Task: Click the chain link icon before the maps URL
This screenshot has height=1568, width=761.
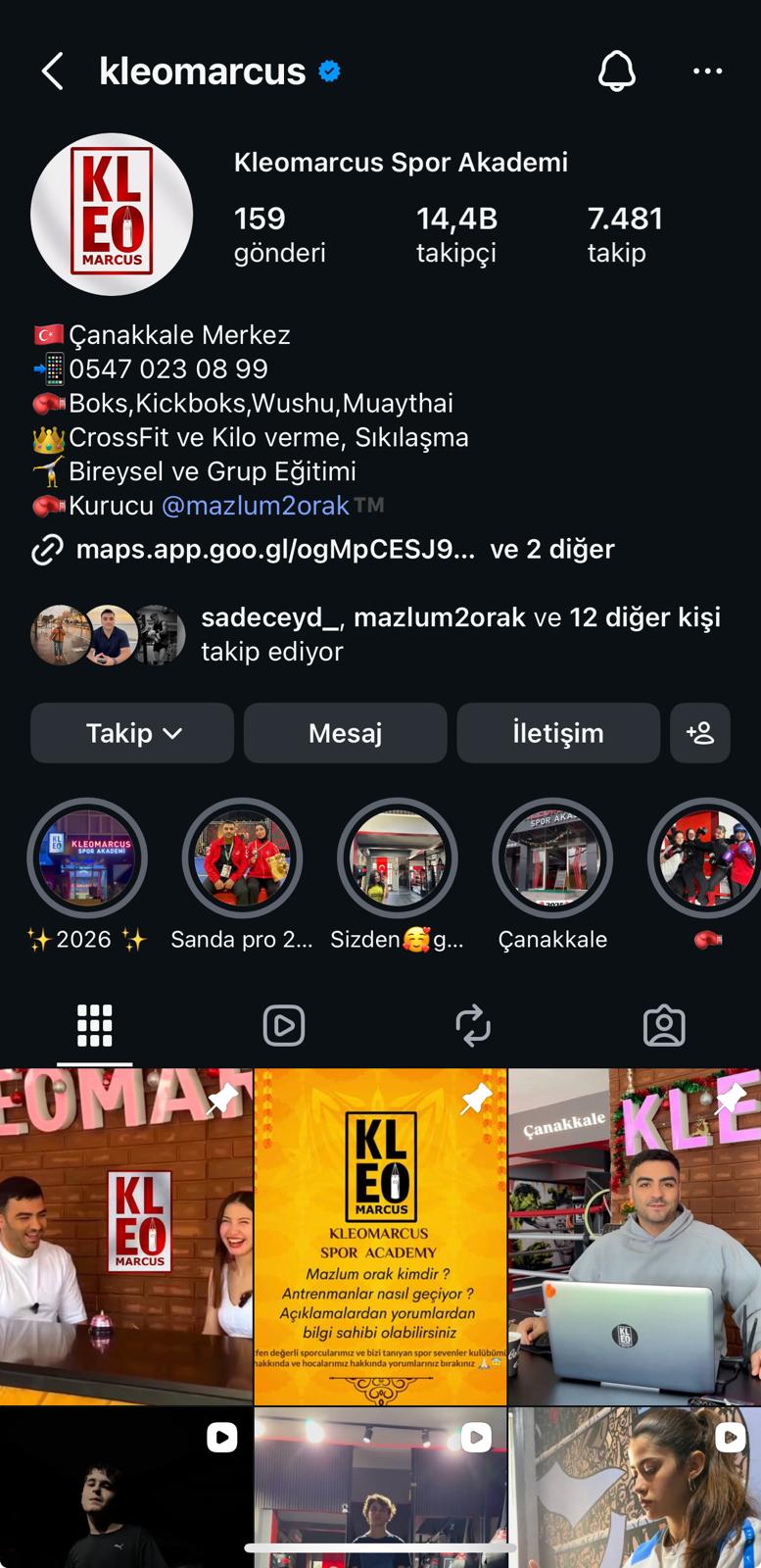Action: pyautogui.click(x=45, y=549)
